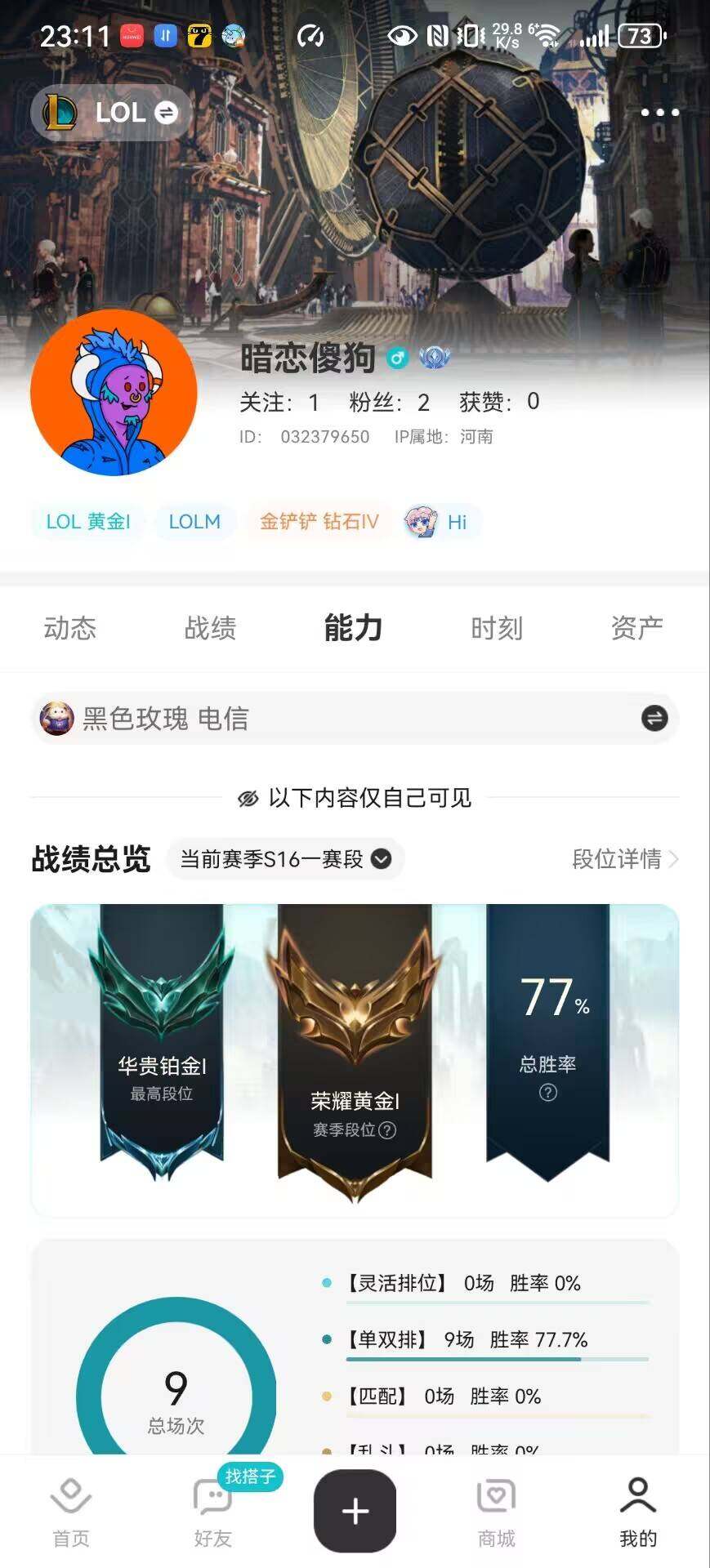Screen dimensions: 710x1568
Task: Switch to the 资产 tab
Action: tap(636, 628)
